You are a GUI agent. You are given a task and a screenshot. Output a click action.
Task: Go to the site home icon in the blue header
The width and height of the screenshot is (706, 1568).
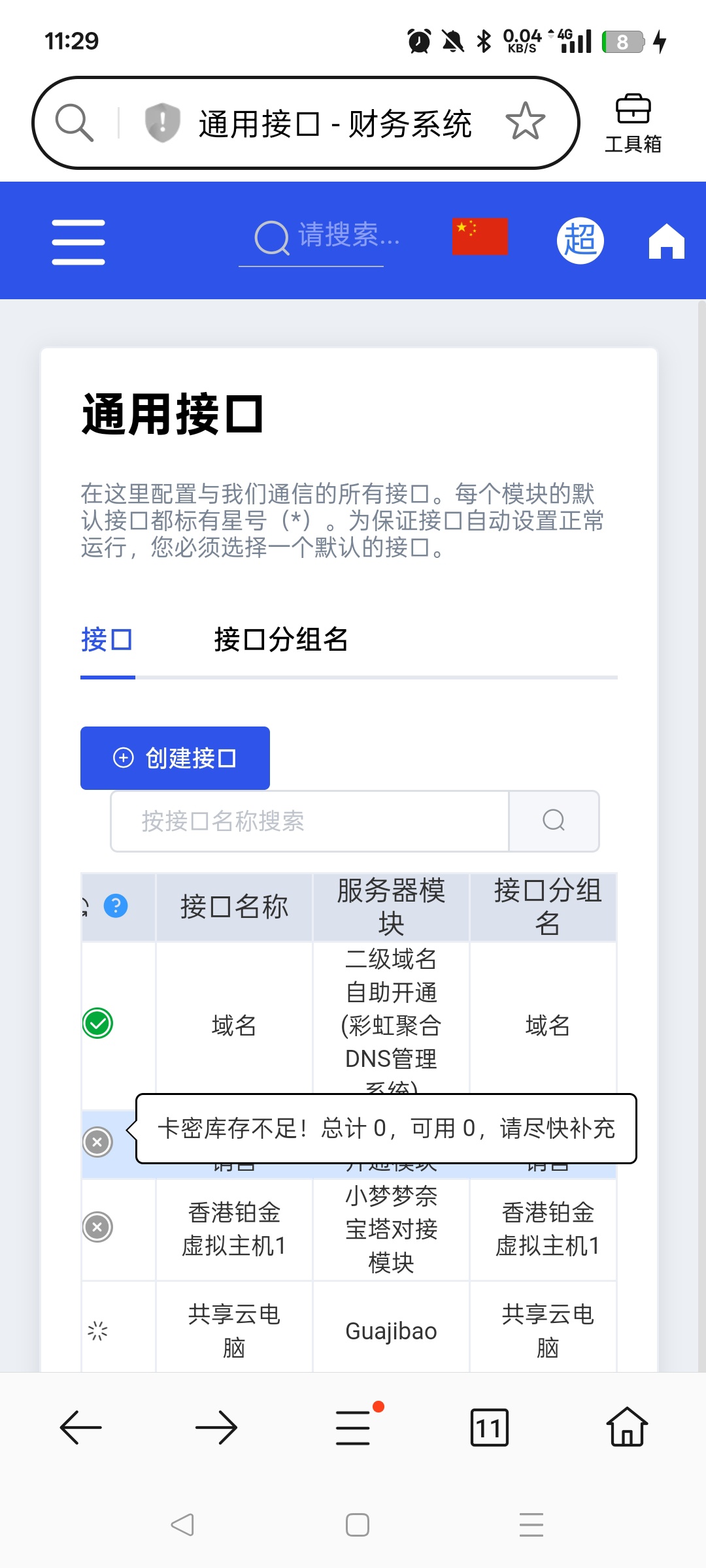point(666,240)
